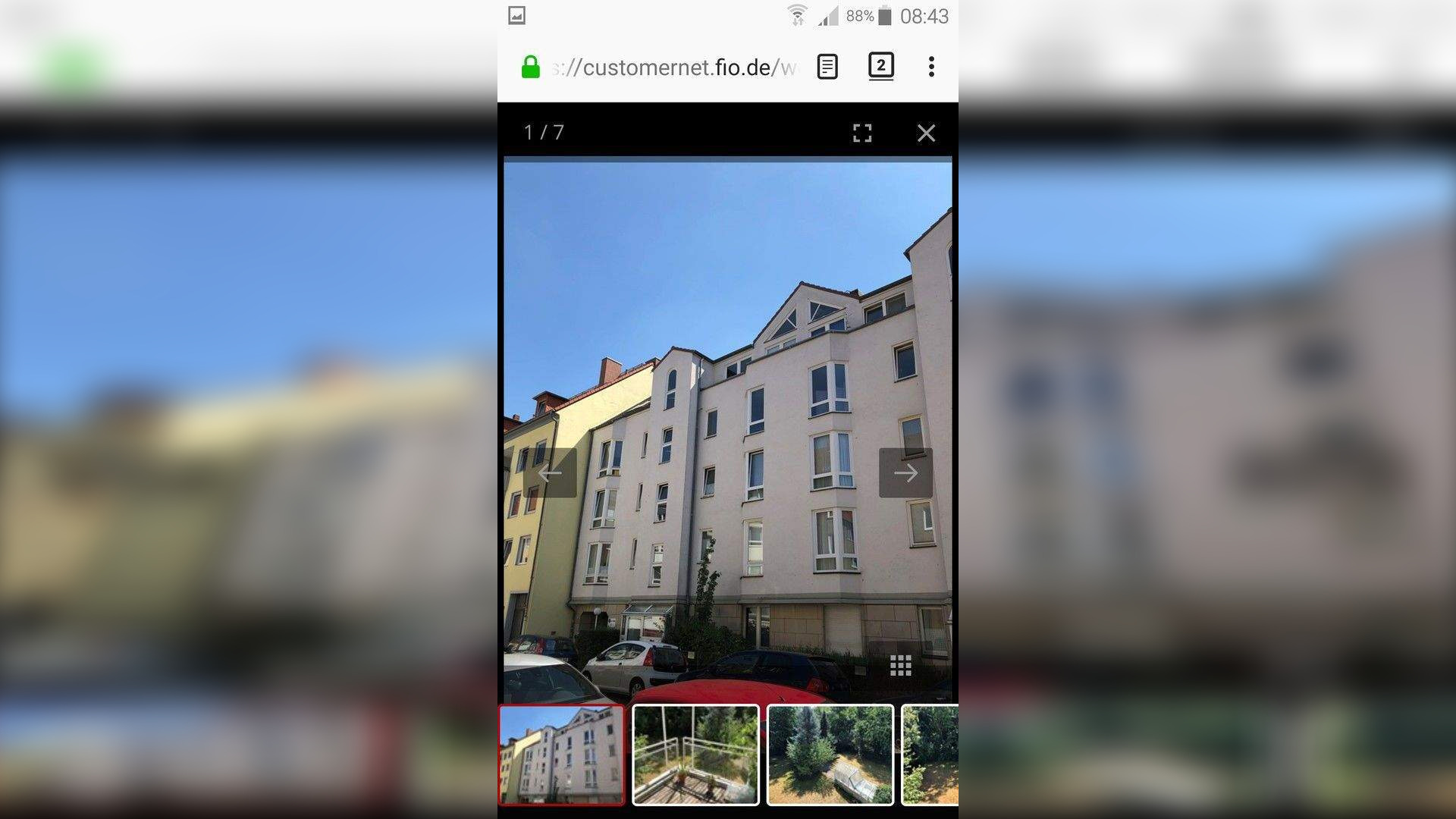Select the building exterior thumbnail
The image size is (1456, 819).
562,755
